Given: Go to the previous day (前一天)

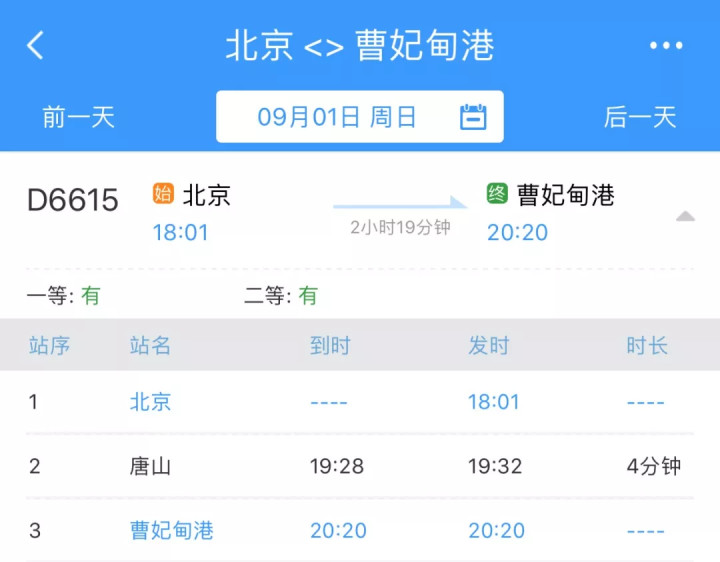Looking at the screenshot, I should (79, 117).
